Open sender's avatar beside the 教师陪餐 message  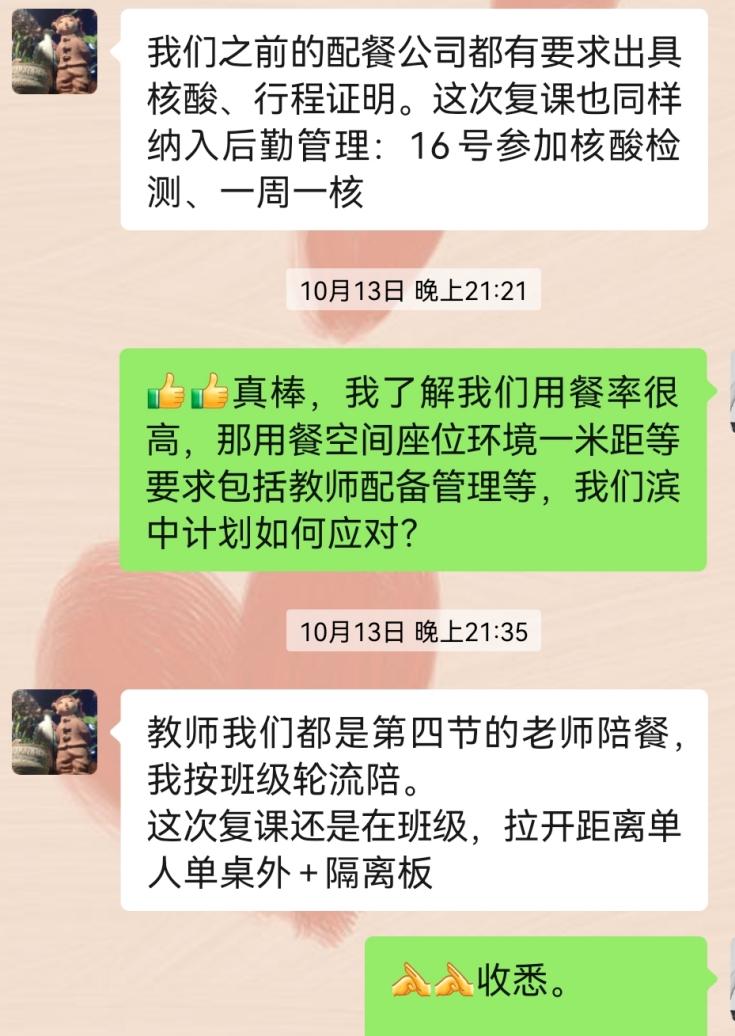54,731
